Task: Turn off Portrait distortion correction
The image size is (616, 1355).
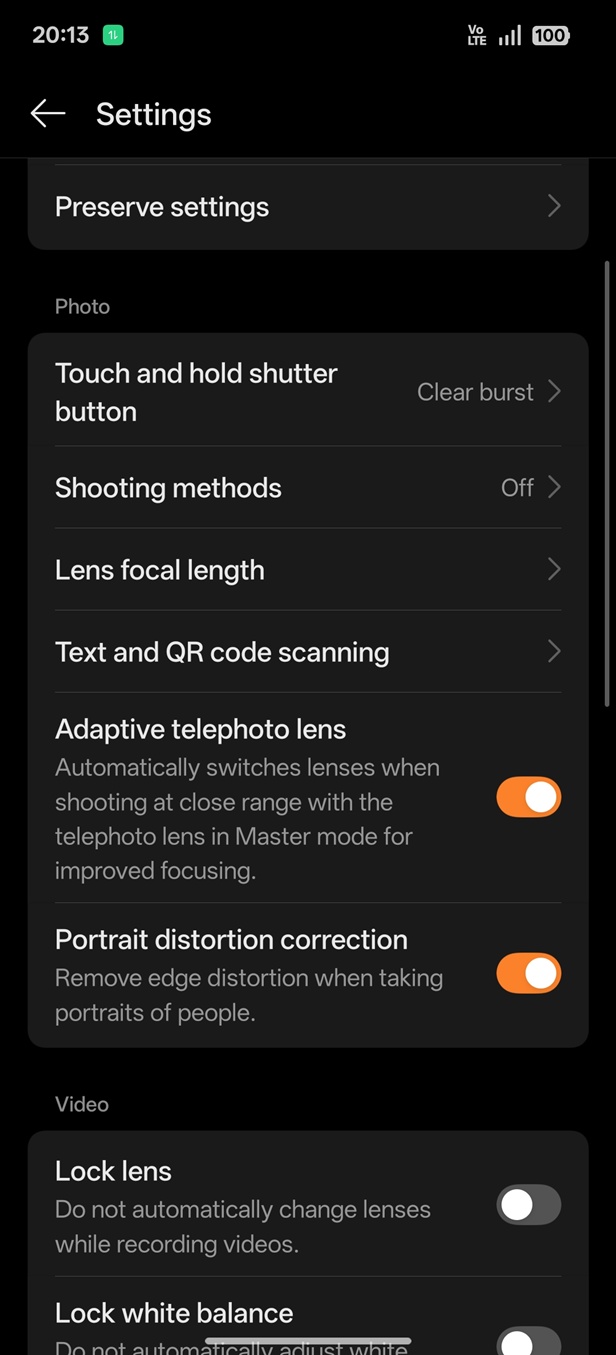Action: [x=528, y=973]
